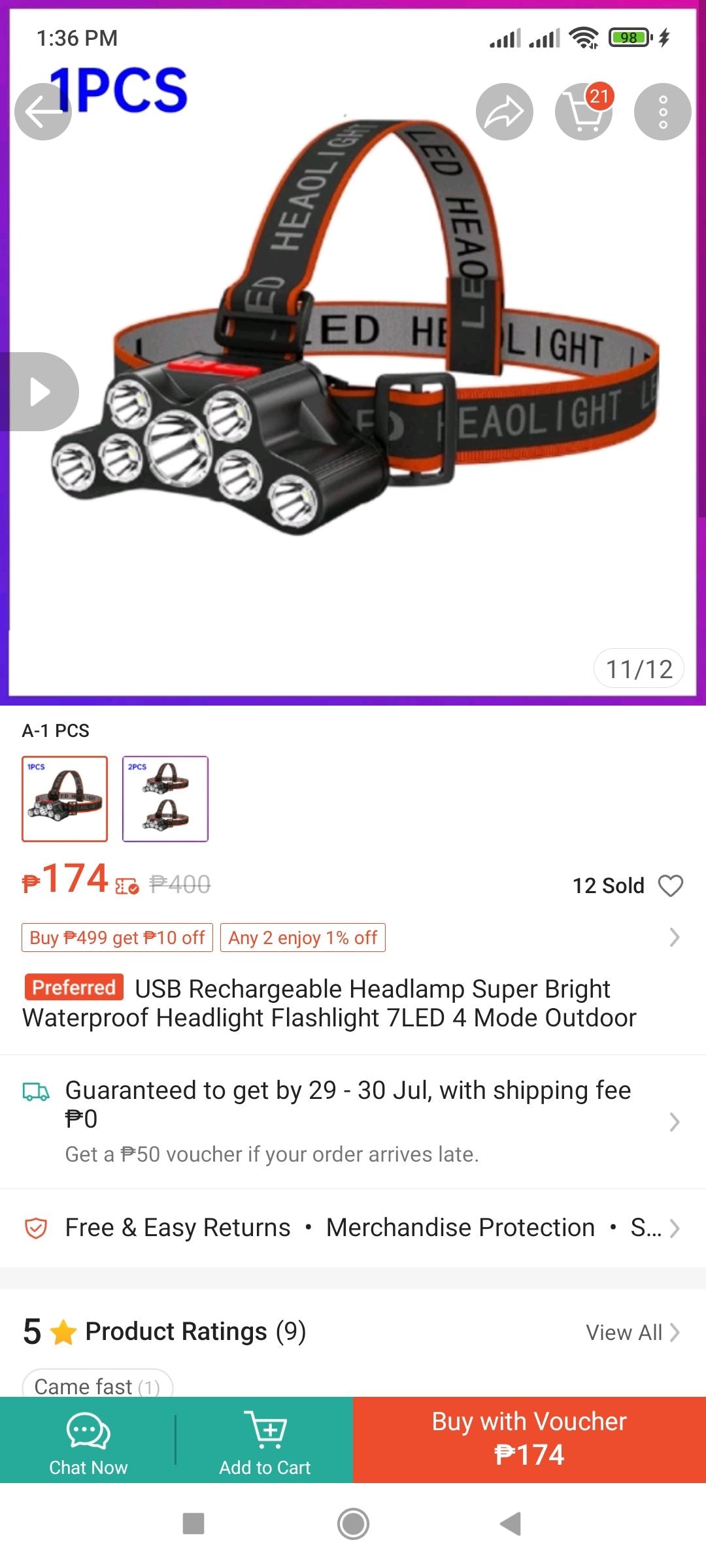The image size is (706, 1568).
Task: Open the three-dot overflow menu
Action: (662, 112)
